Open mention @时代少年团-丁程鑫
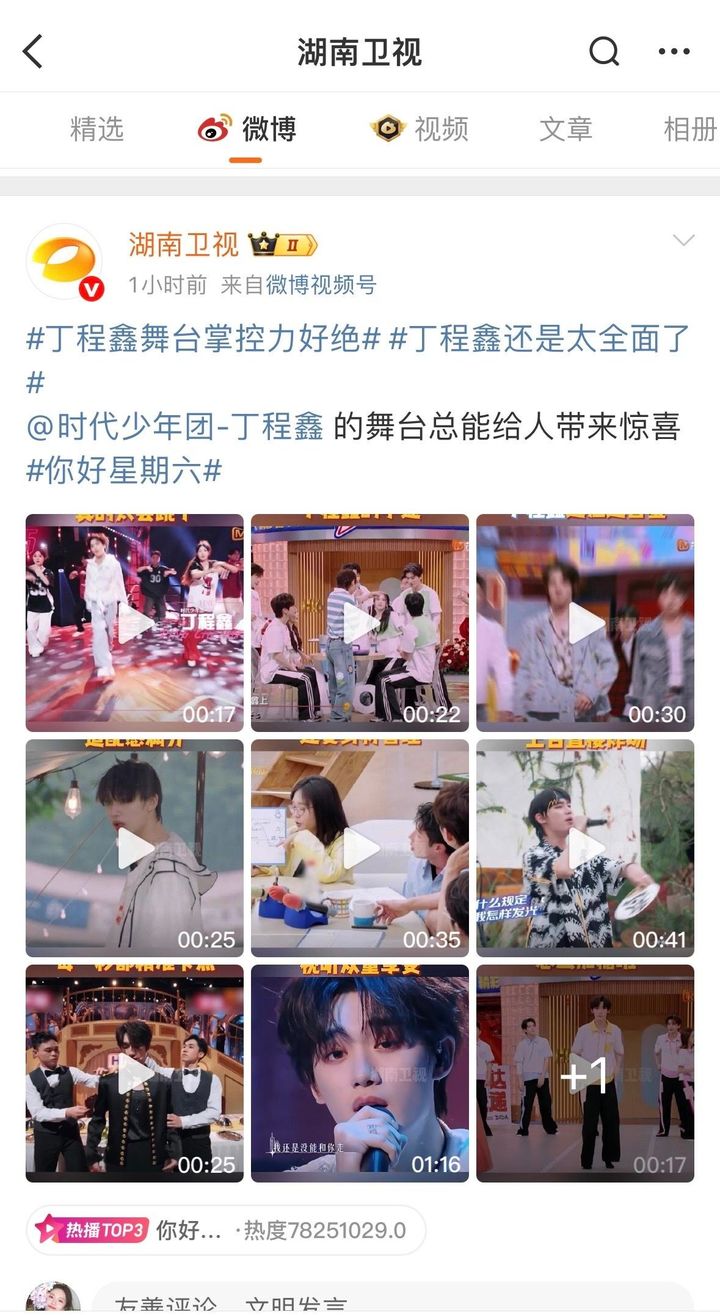Viewport: 720px width, 1315px height. pyautogui.click(x=175, y=427)
